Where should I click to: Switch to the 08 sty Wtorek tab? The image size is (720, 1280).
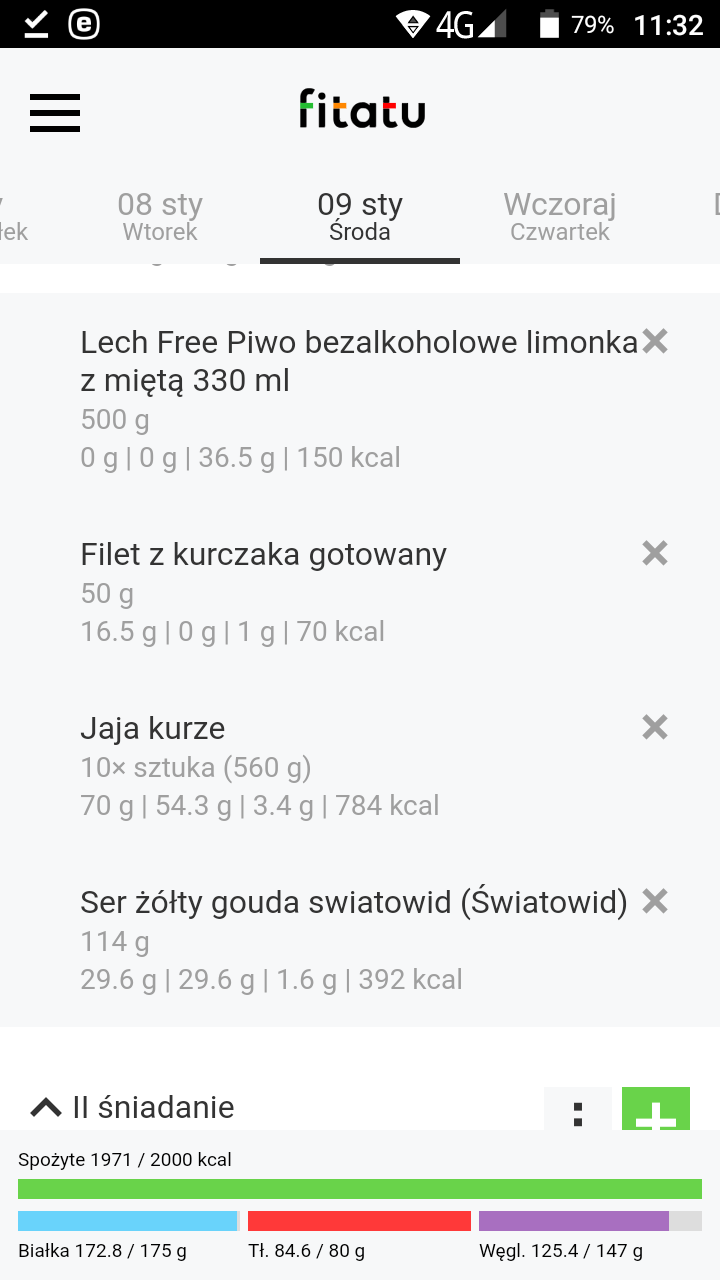160,217
